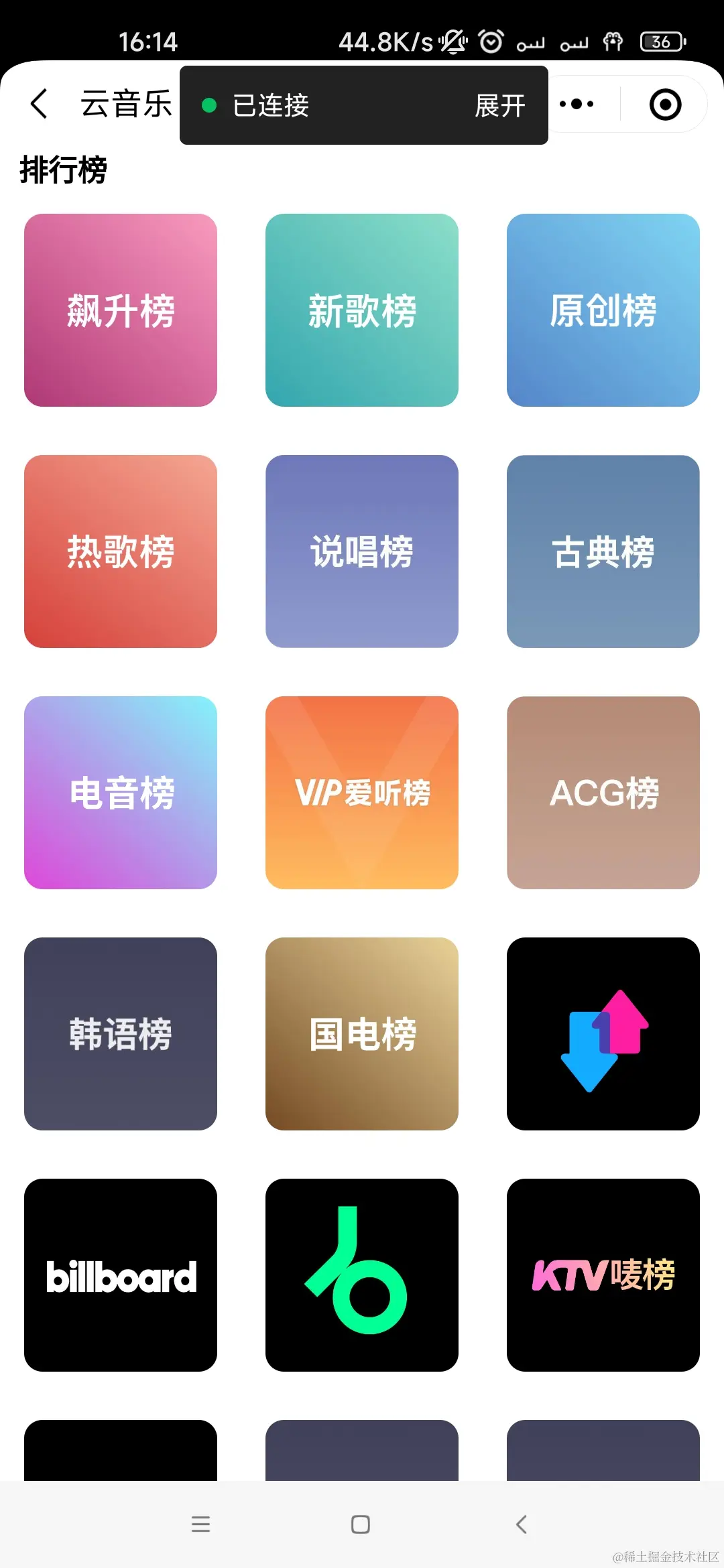
Task: Tap the Android home navigation button
Action: [361, 1525]
